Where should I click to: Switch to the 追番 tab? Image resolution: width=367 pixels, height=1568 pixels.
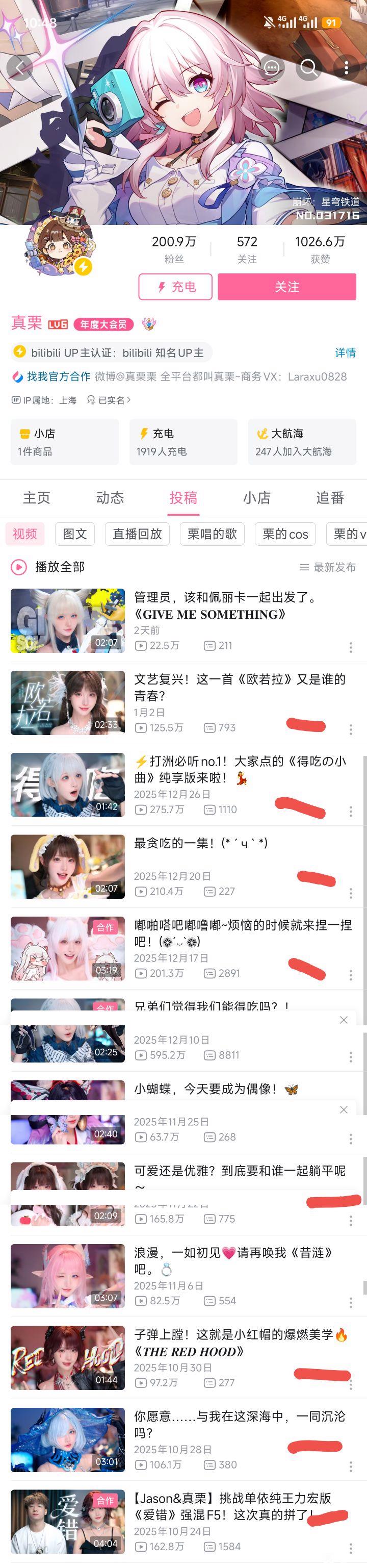click(x=330, y=498)
